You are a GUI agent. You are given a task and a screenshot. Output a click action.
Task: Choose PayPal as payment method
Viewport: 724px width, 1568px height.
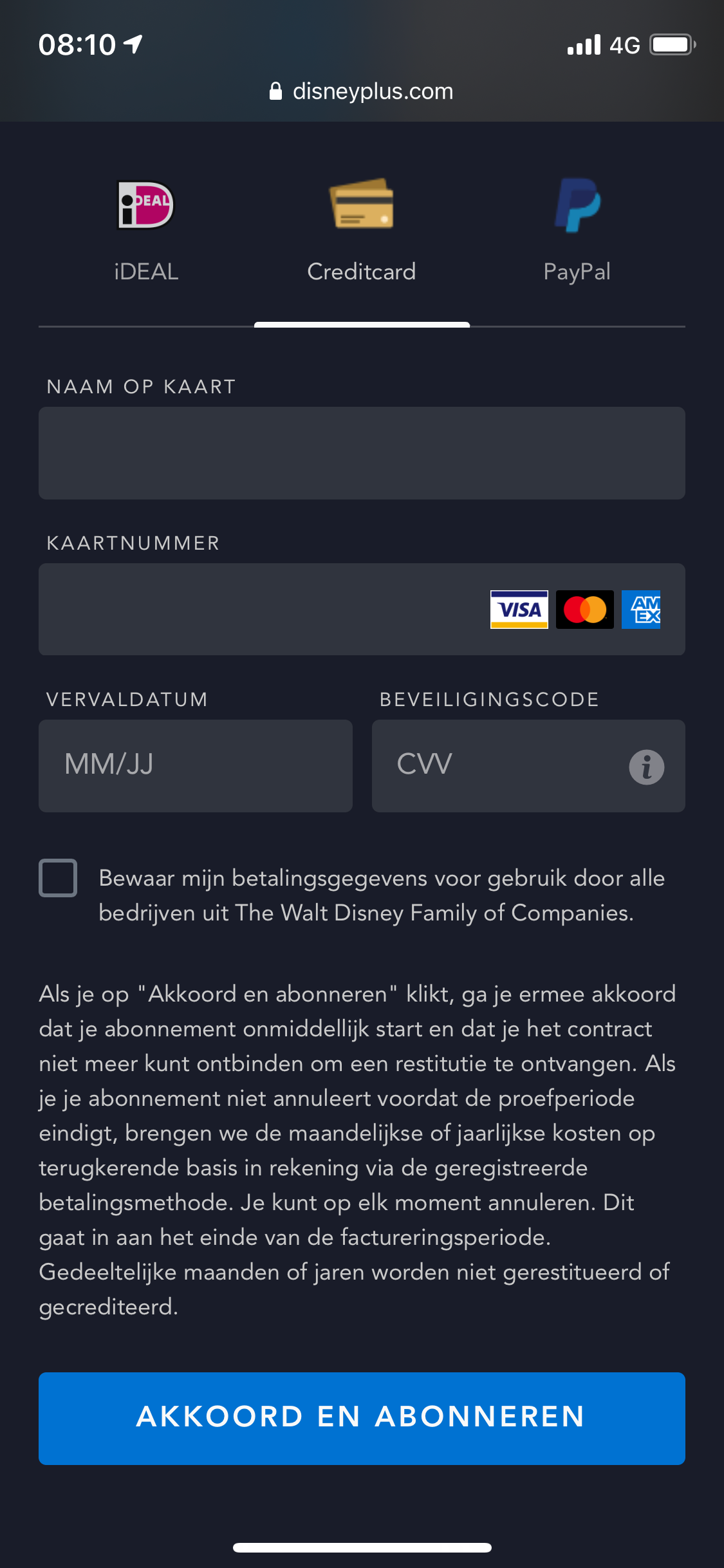577,232
